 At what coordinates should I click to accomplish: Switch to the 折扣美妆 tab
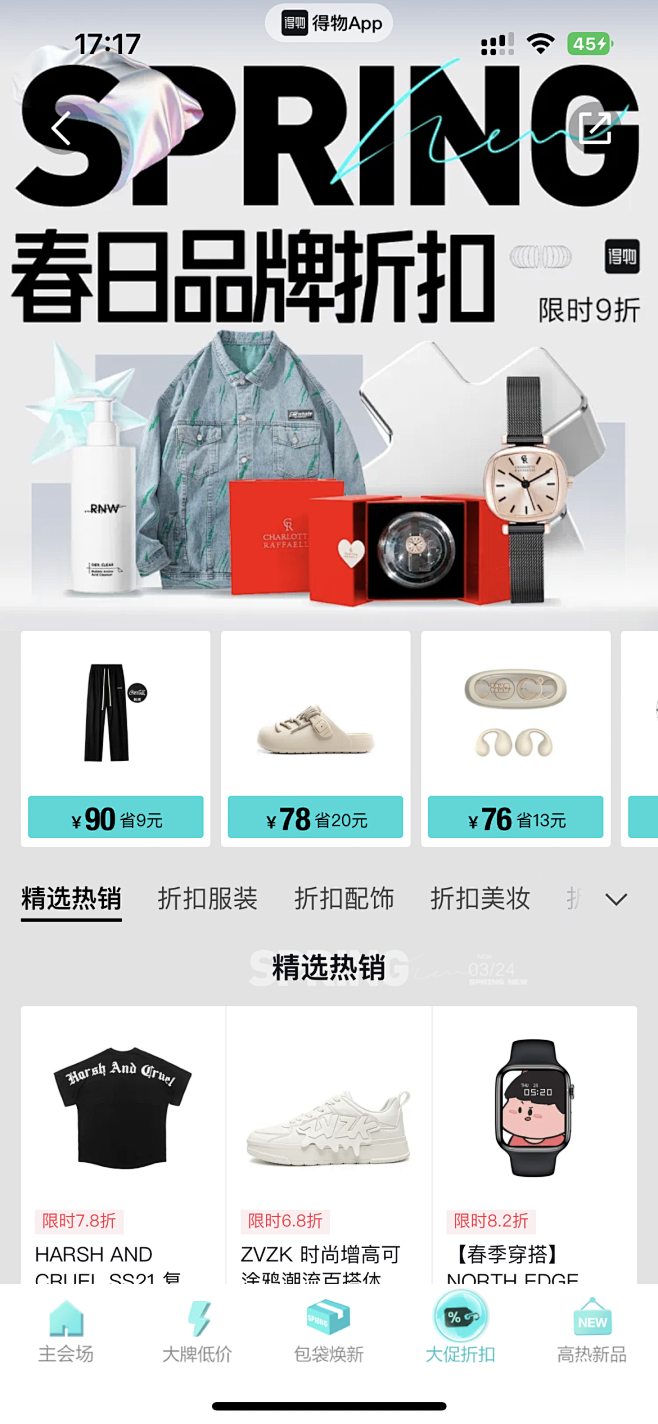click(480, 898)
